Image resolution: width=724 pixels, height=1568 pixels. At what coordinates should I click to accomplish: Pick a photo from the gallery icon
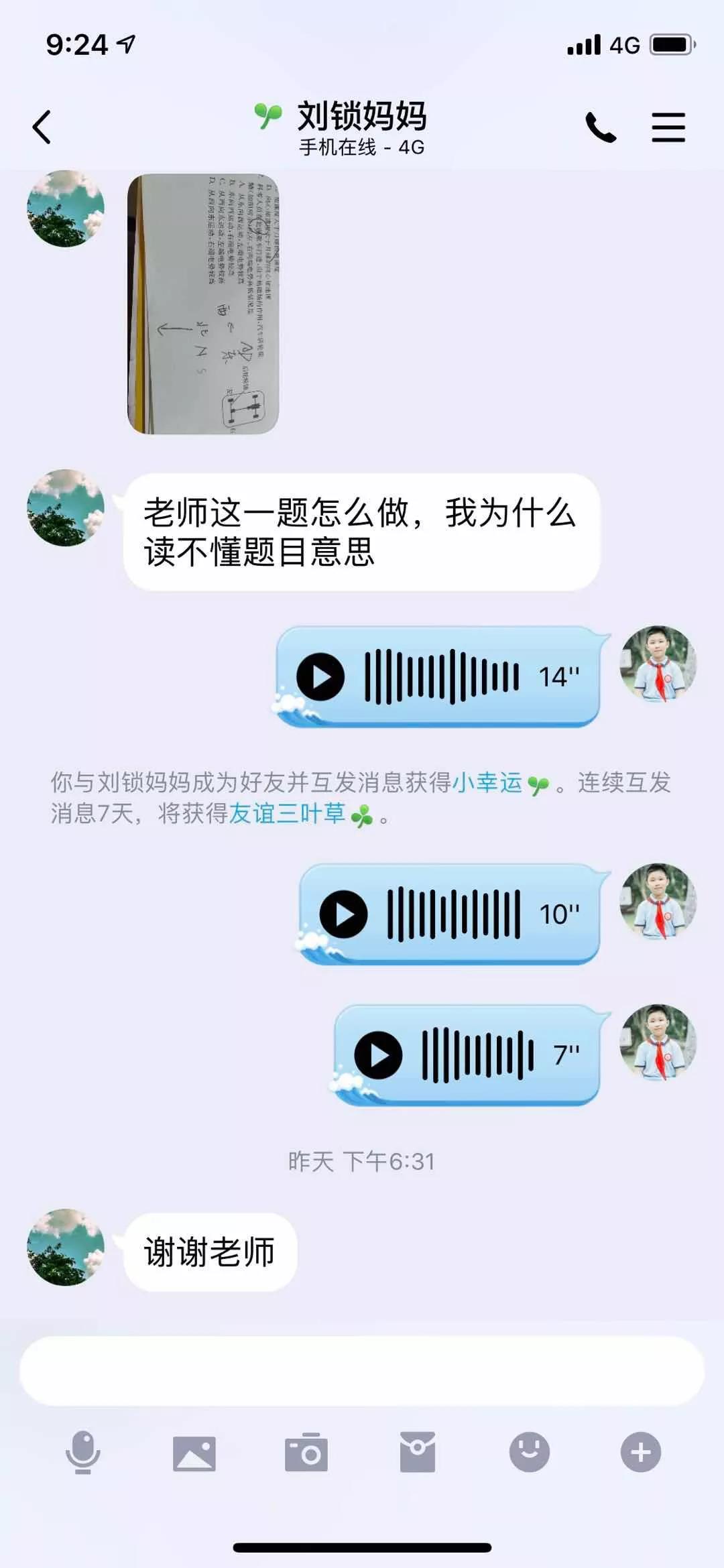point(194,1453)
